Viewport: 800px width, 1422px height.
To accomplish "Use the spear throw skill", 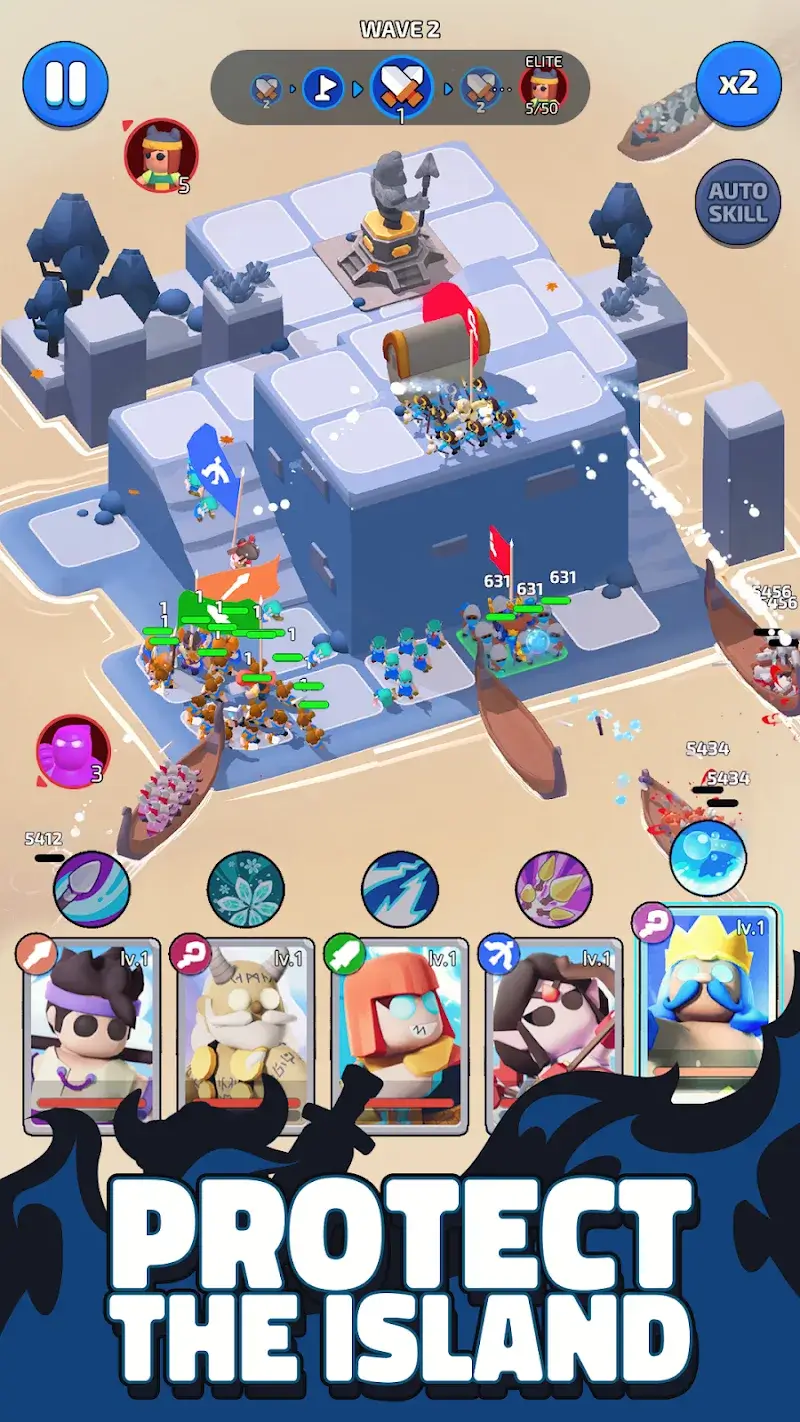I will pos(95,885).
